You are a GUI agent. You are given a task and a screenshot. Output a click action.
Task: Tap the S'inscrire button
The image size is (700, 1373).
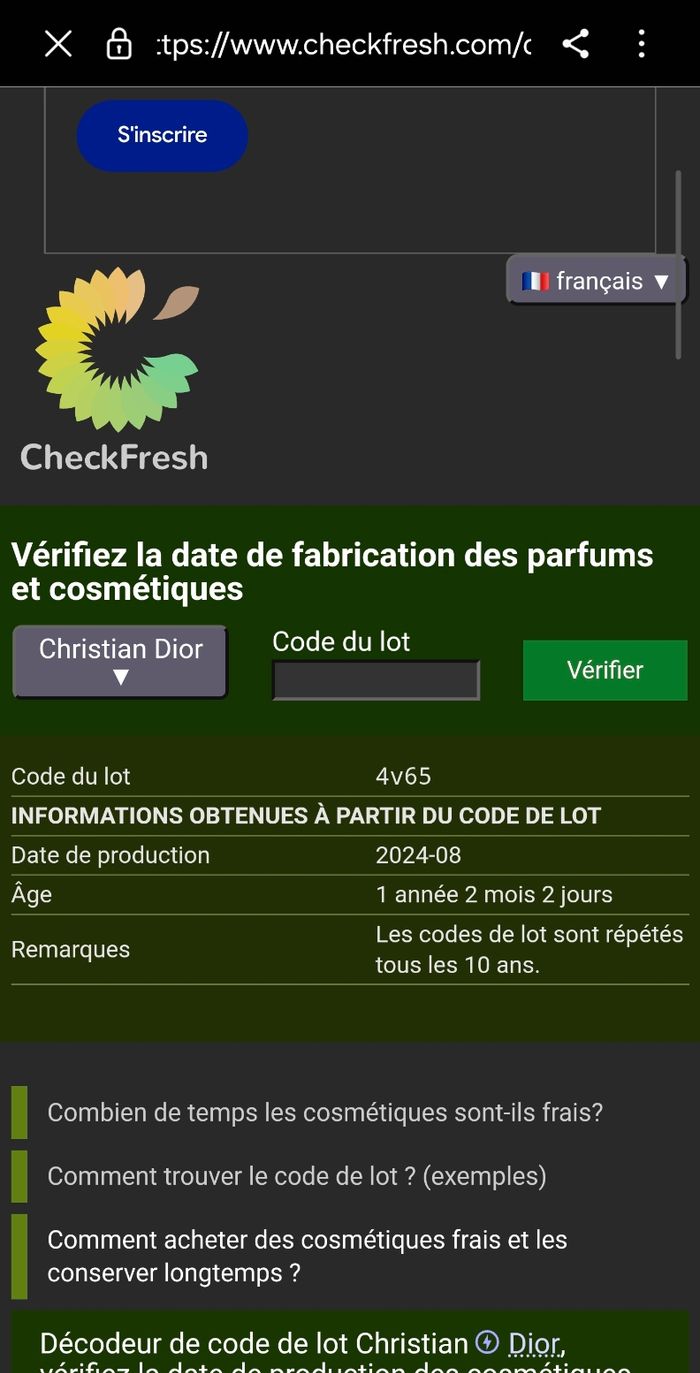(x=162, y=135)
